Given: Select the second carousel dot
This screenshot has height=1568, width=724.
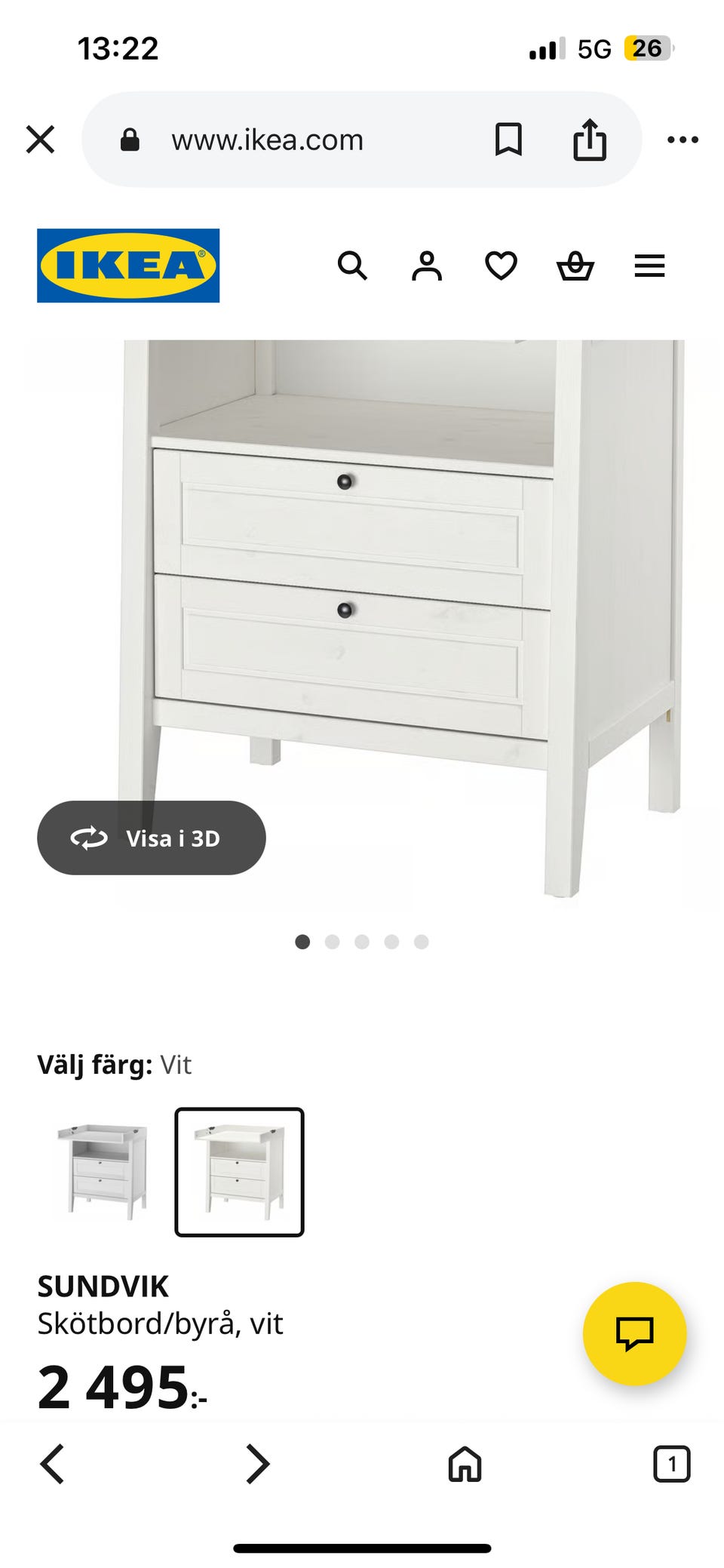Looking at the screenshot, I should [x=333, y=942].
